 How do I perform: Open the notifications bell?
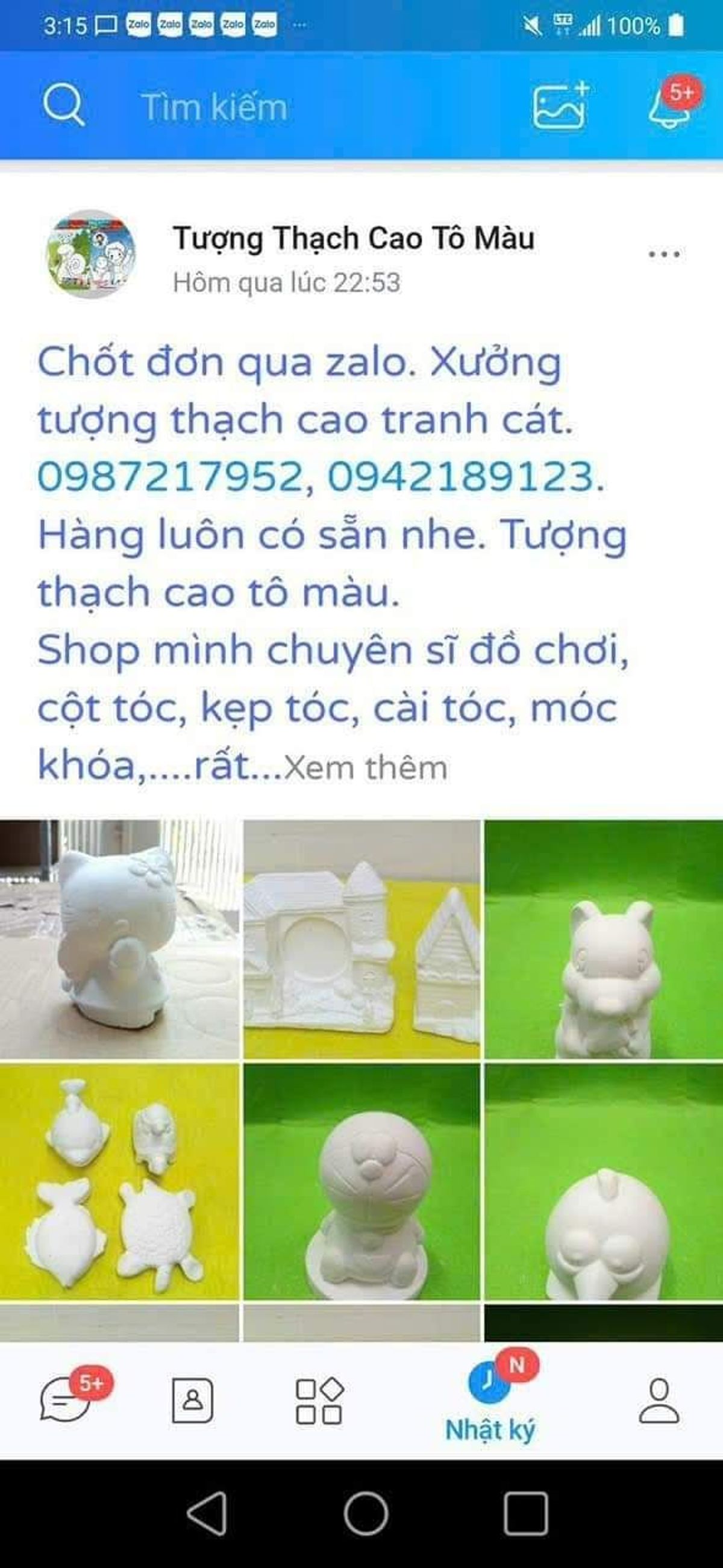click(x=669, y=107)
